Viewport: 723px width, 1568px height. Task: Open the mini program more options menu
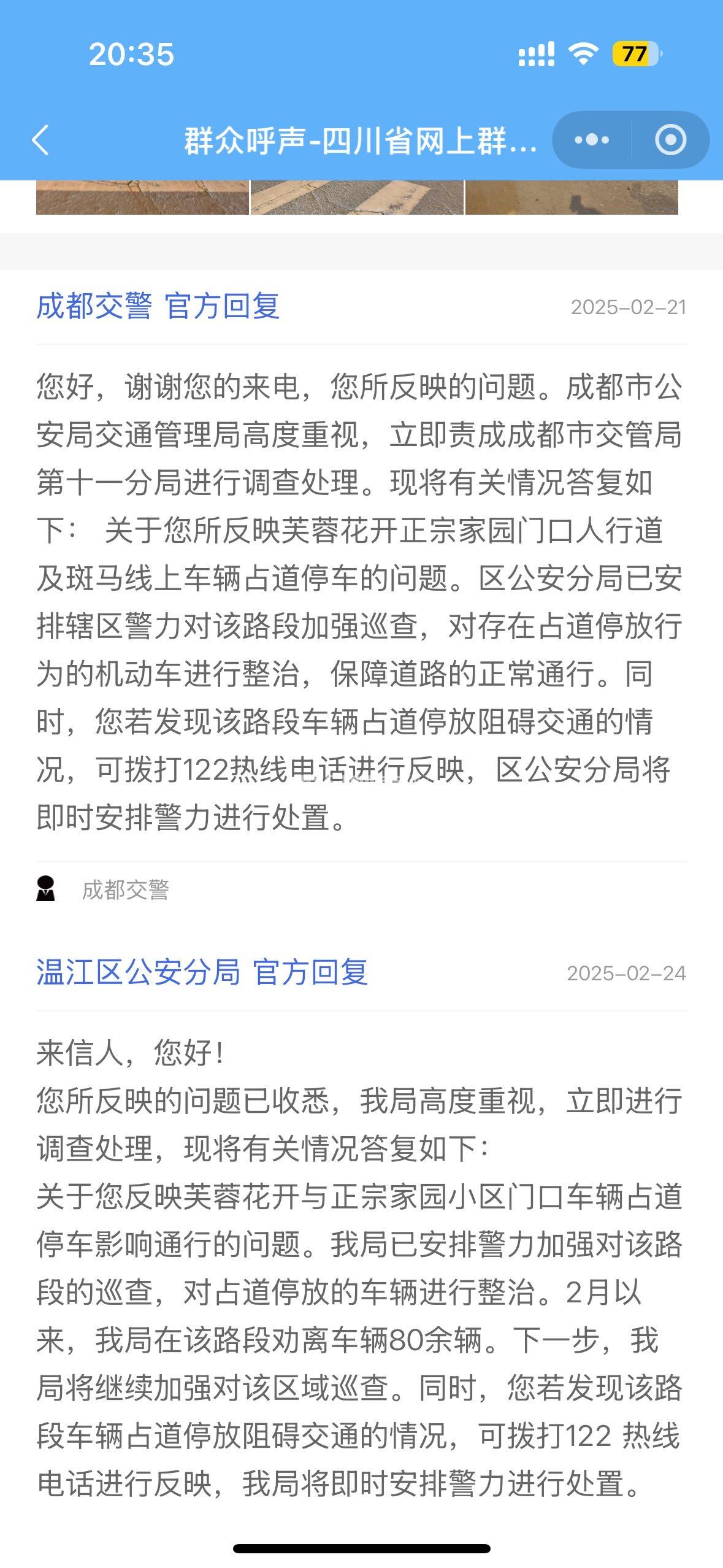click(592, 140)
